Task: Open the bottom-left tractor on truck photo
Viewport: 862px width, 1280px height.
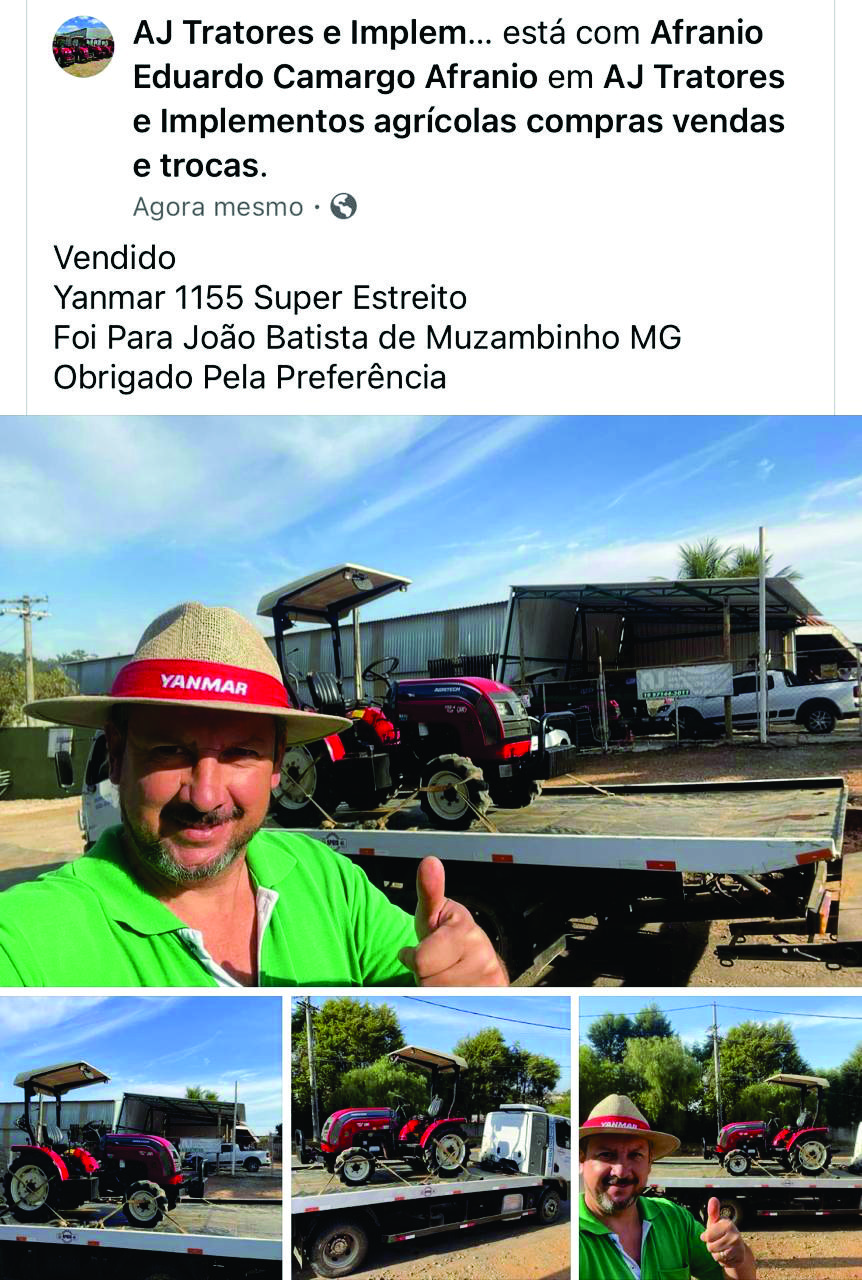Action: click(x=141, y=1138)
